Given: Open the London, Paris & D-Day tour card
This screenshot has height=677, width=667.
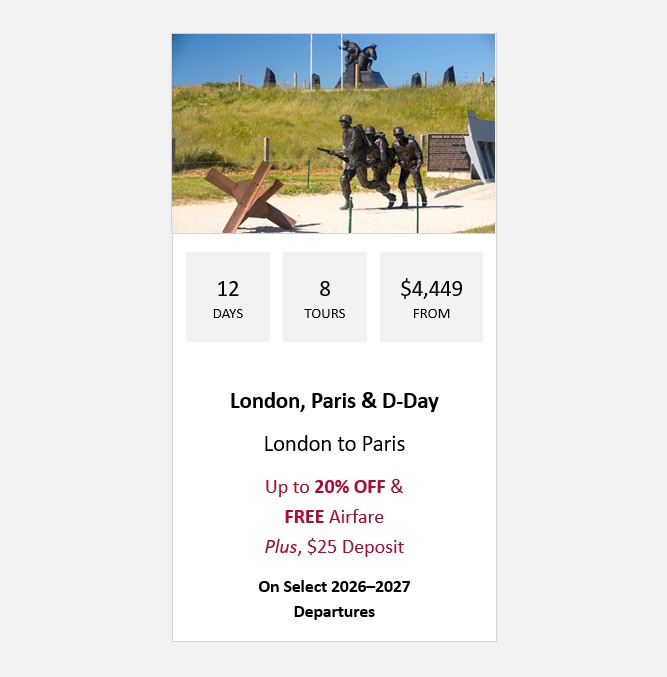Looking at the screenshot, I should coord(334,401).
